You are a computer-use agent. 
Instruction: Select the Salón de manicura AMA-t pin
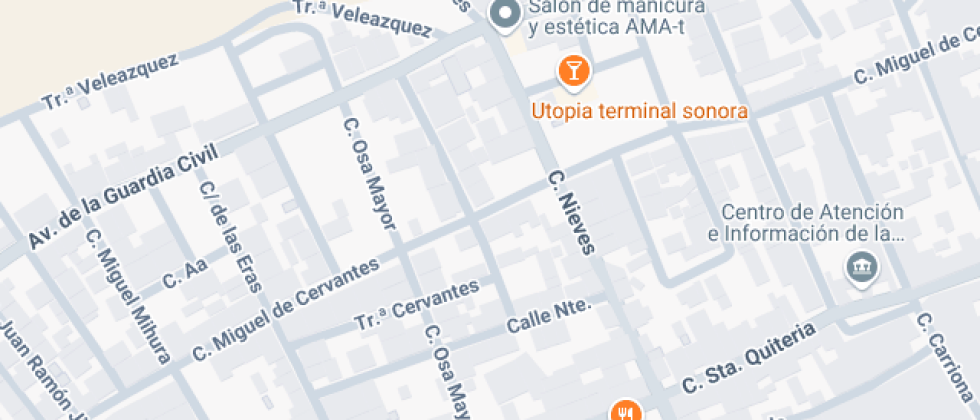pyautogui.click(x=505, y=13)
